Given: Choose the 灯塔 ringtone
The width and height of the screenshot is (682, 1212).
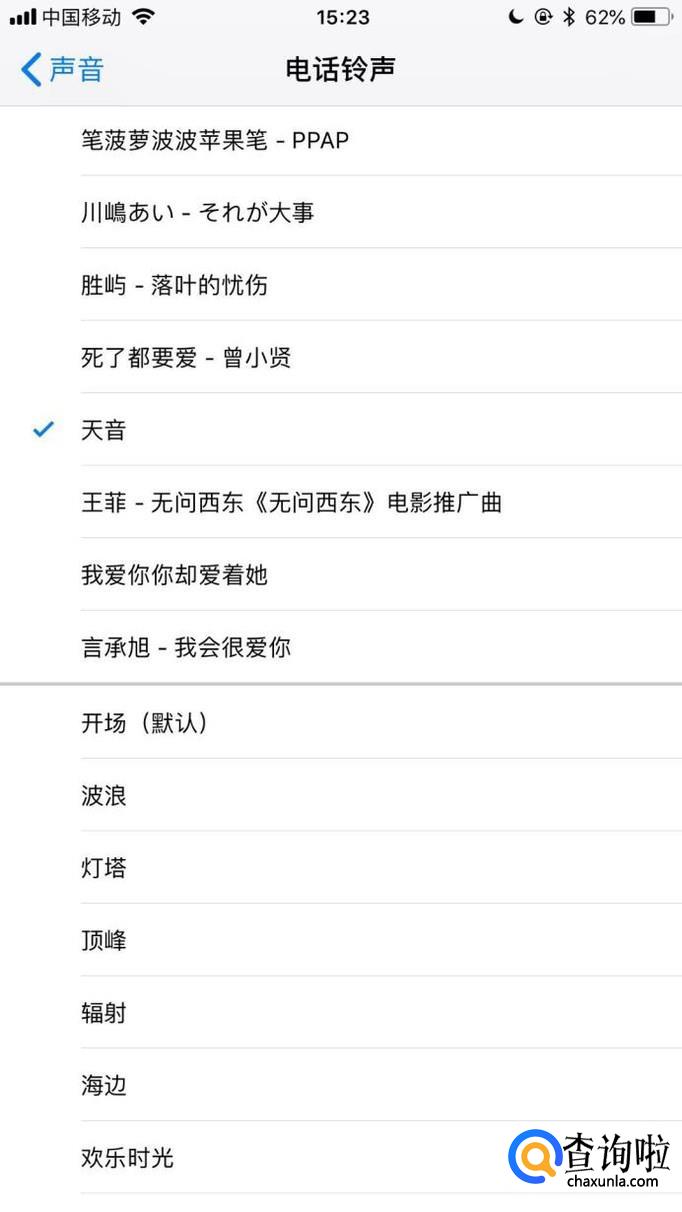Looking at the screenshot, I should (341, 867).
